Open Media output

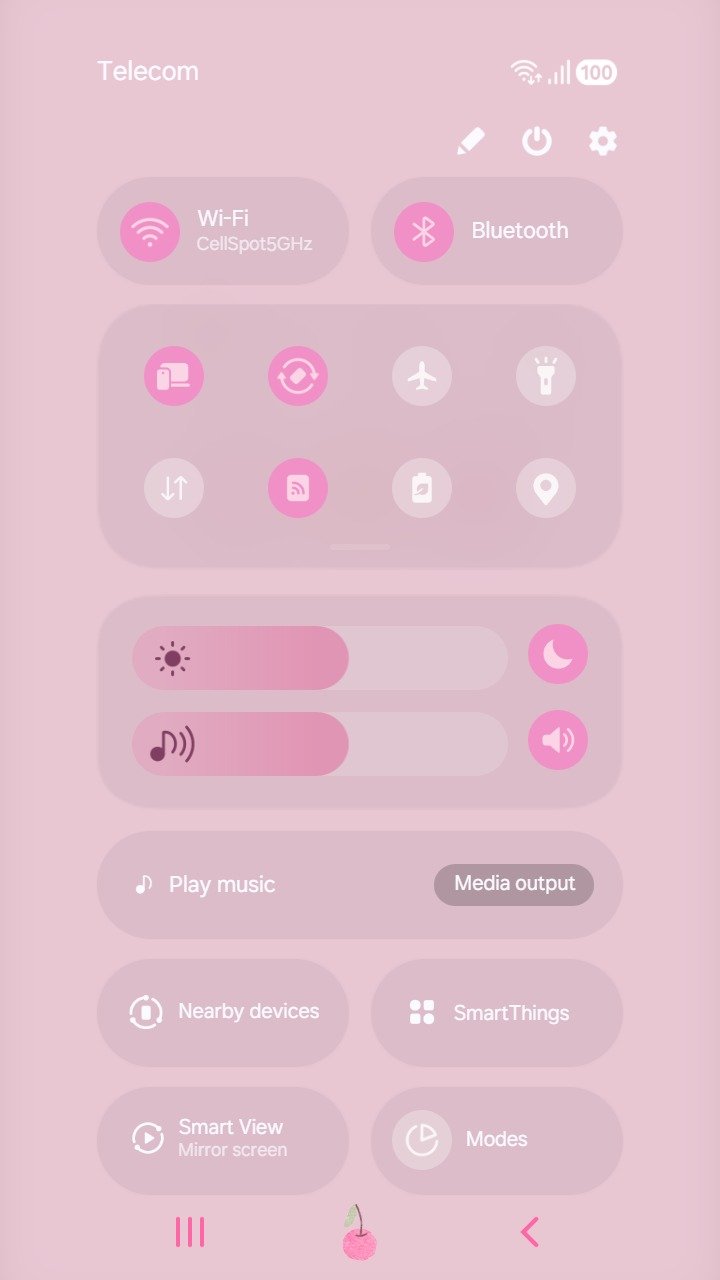tap(514, 884)
